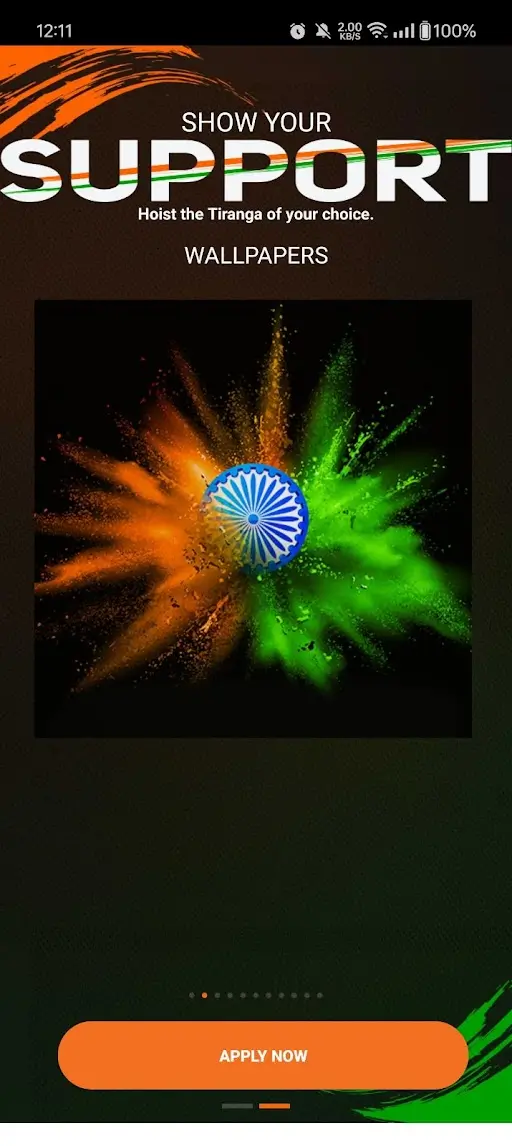Screen dimensions: 512x1146
Task: Tap the APPLY NOW button
Action: 263,1055
